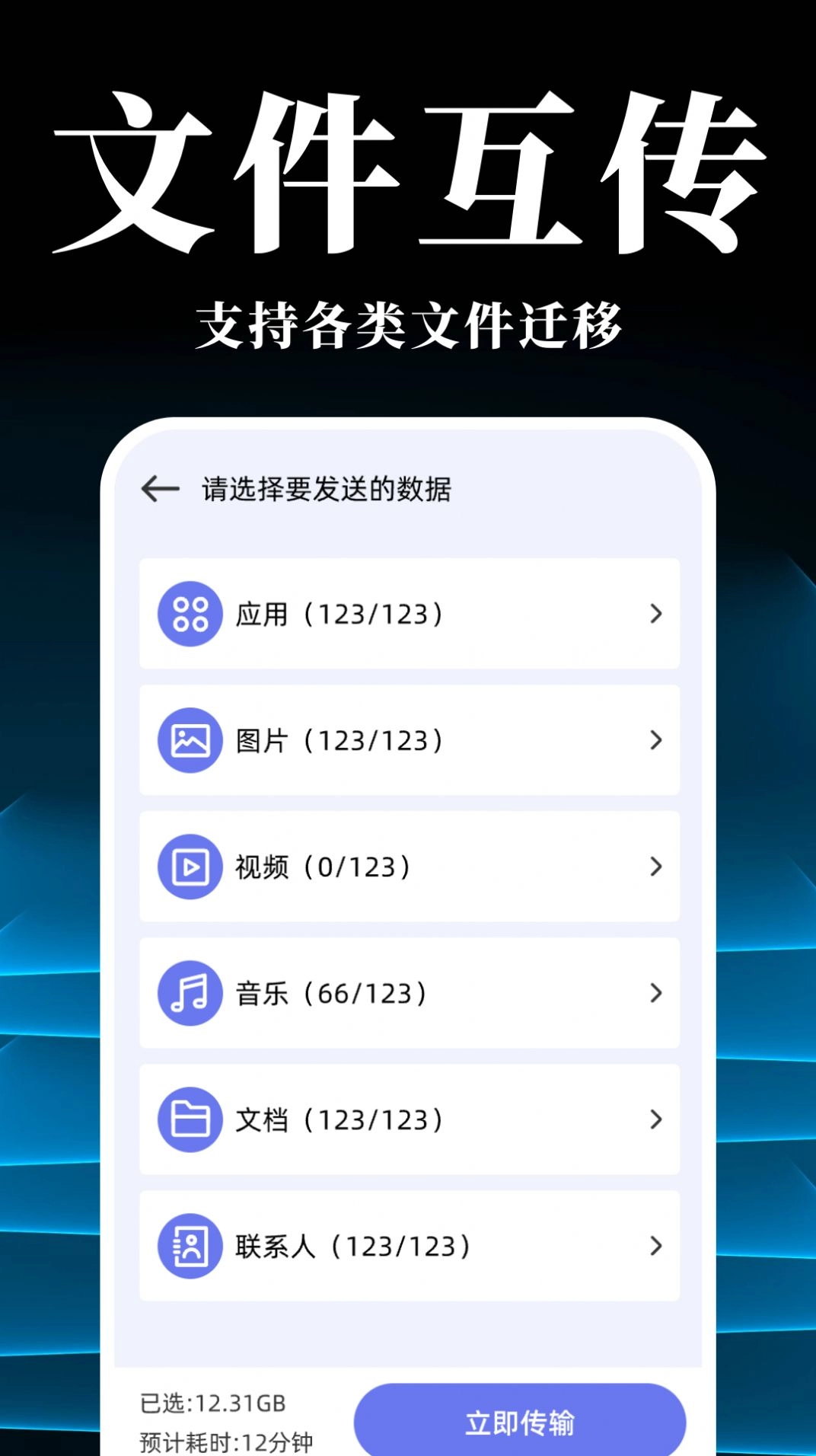Select the 视频 video play icon

coord(190,866)
